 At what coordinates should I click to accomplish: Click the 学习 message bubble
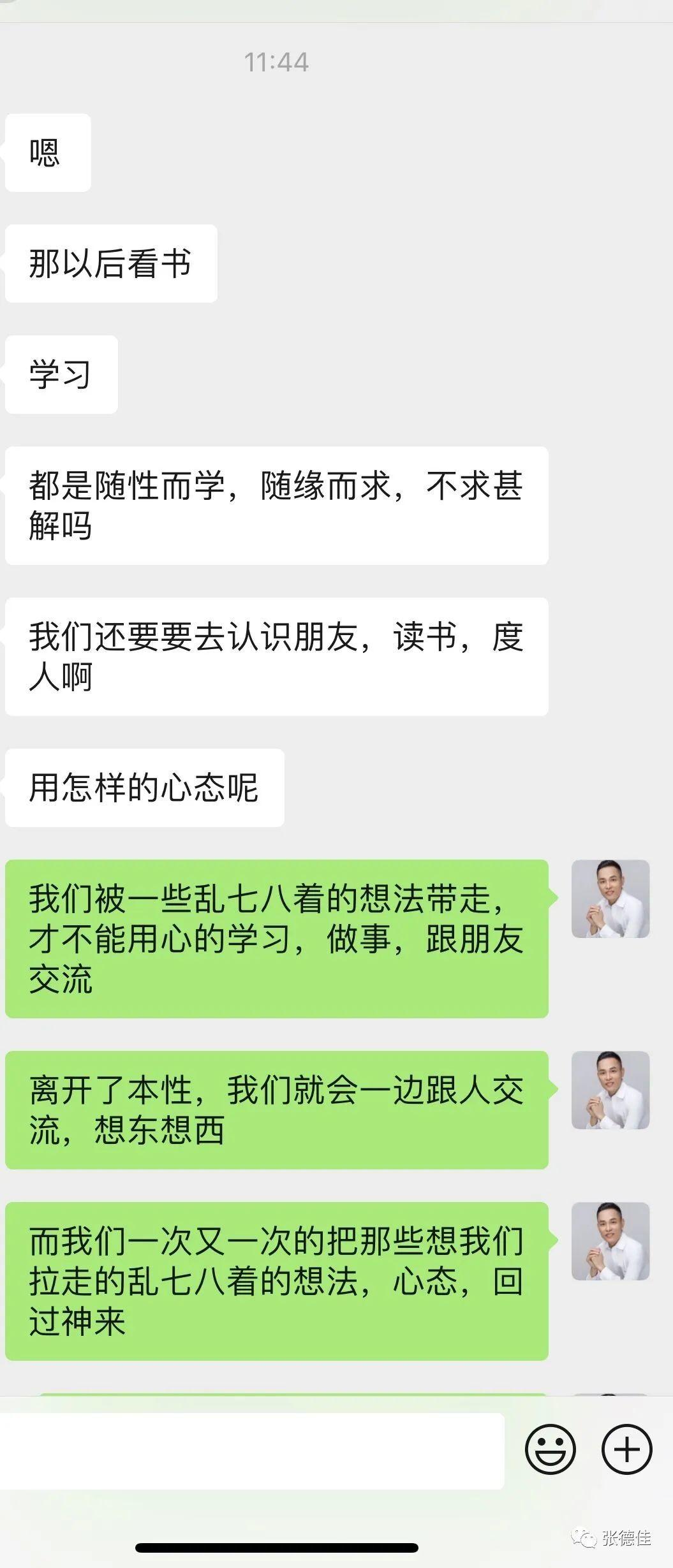61,376
